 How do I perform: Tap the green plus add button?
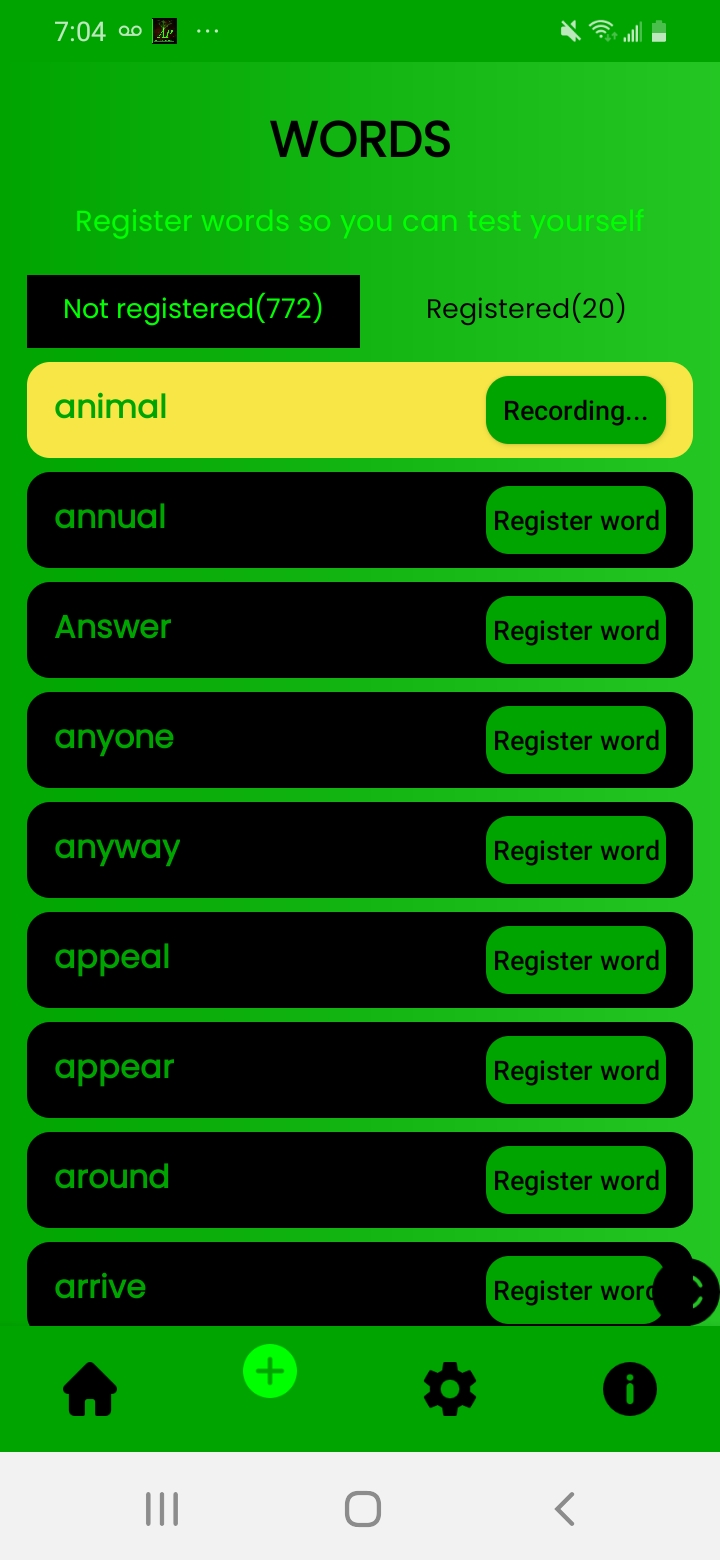(x=270, y=1371)
